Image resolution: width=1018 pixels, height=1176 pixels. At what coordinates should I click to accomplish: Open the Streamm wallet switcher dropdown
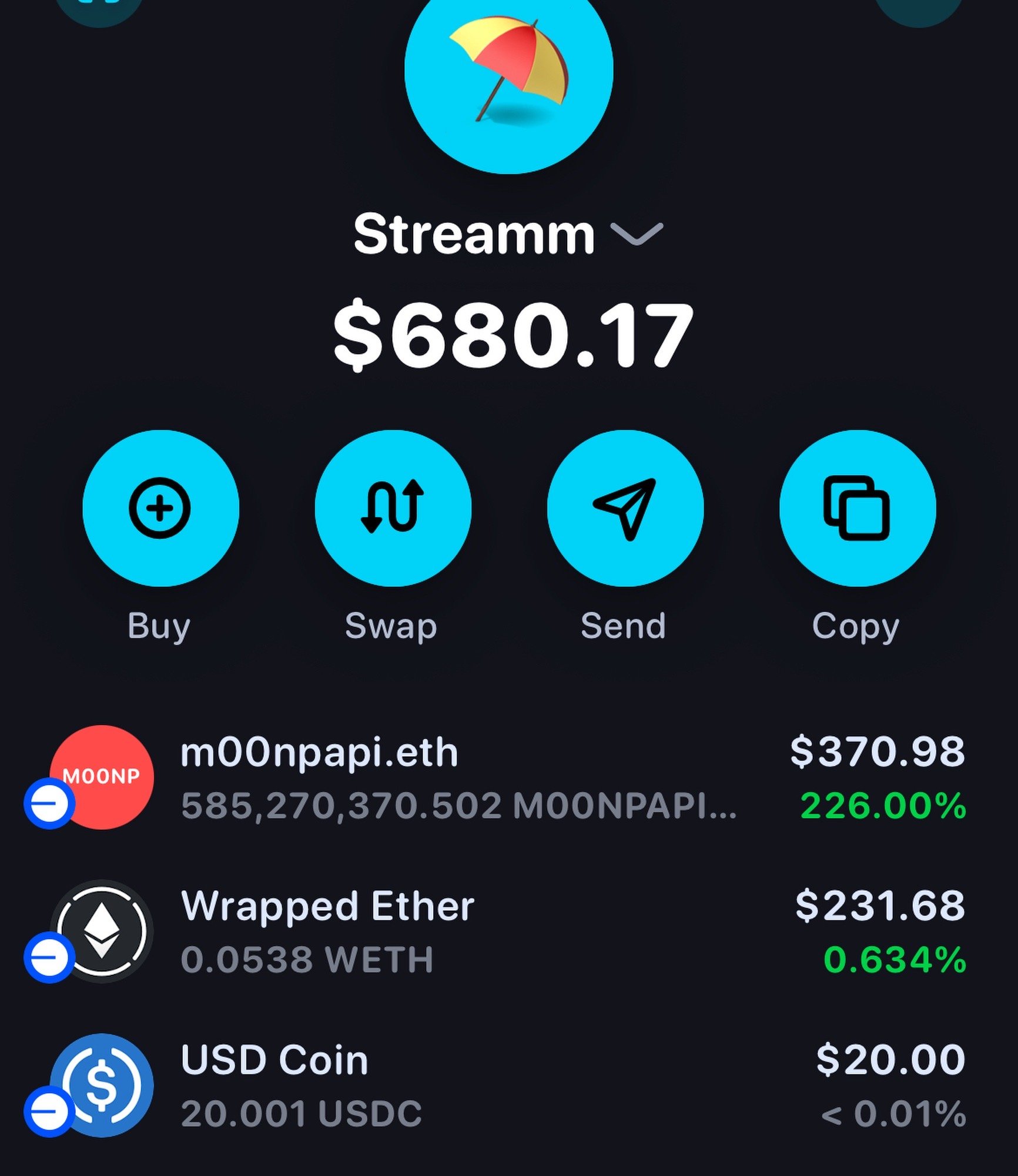[508, 235]
